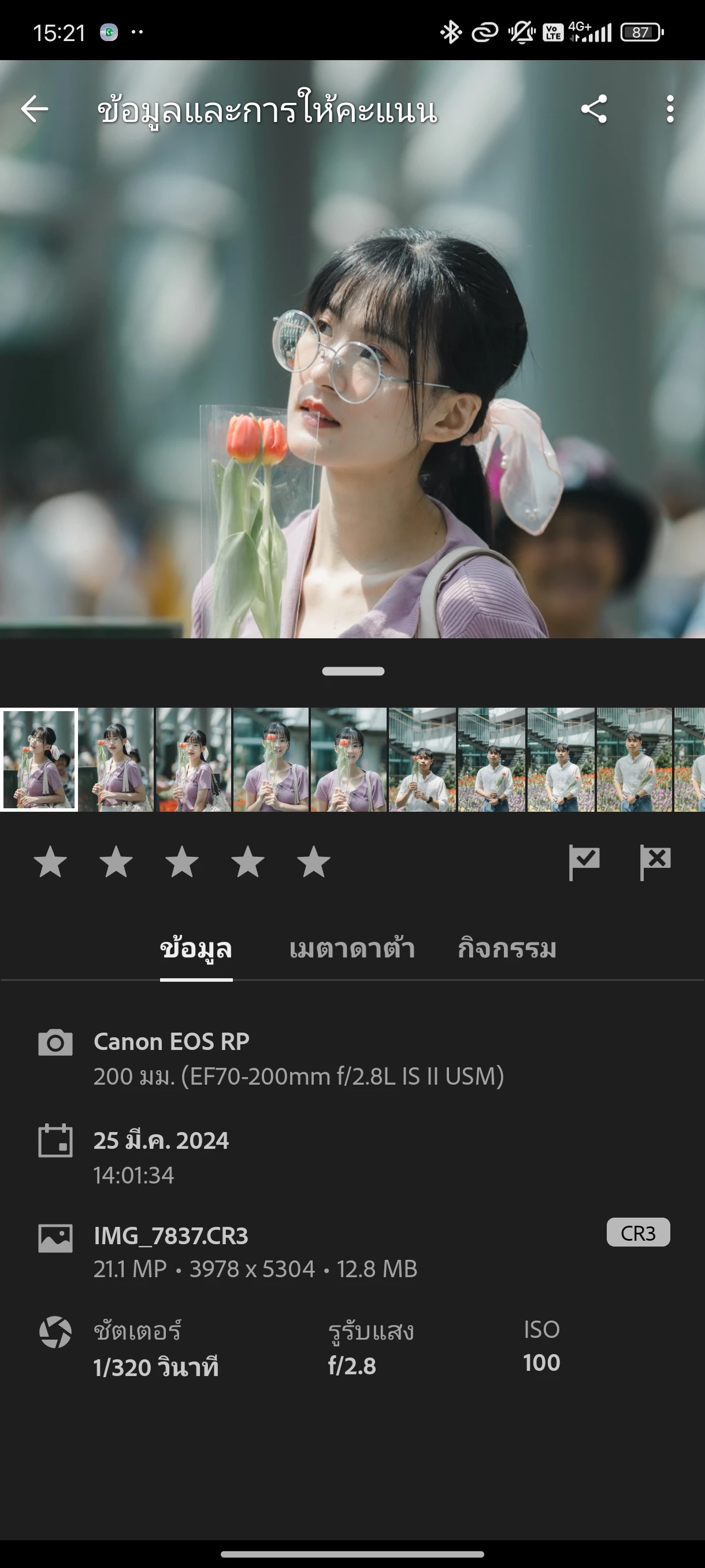Screen dimensions: 705x1568
Task: Rate the photo five stars
Action: tap(314, 862)
